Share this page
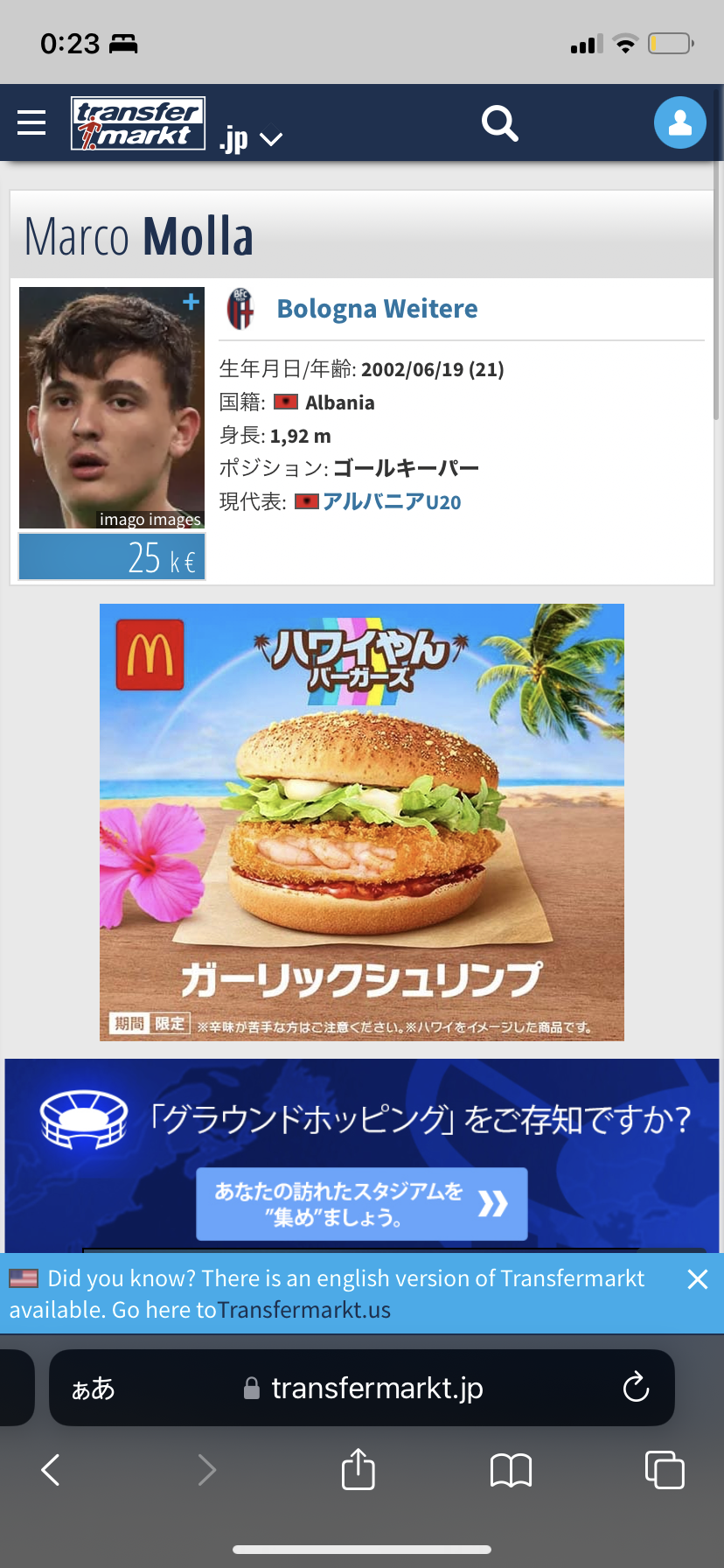Screen dimensions: 724x1568 [358, 1470]
